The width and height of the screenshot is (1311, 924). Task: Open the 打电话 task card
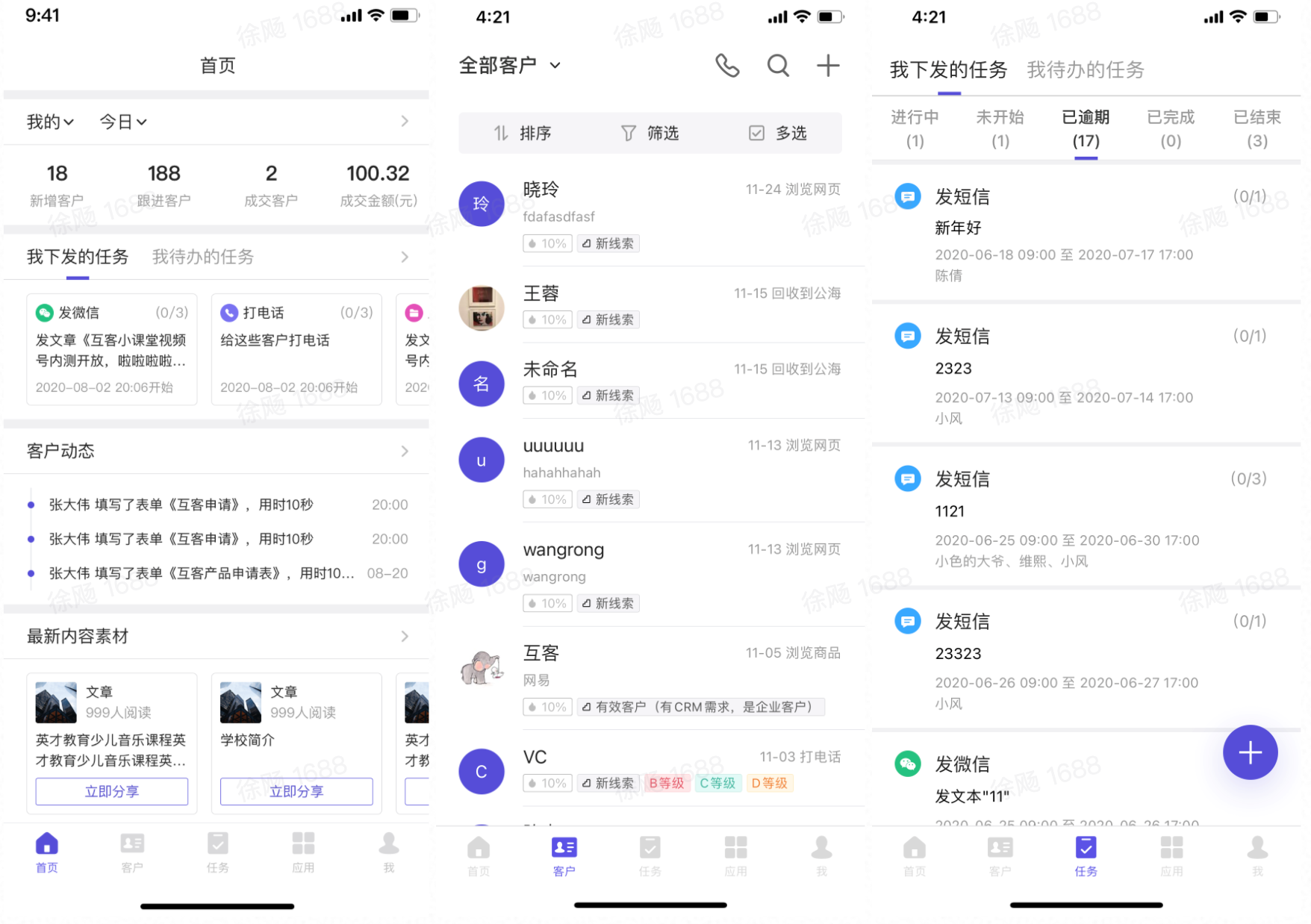pyautogui.click(x=296, y=349)
